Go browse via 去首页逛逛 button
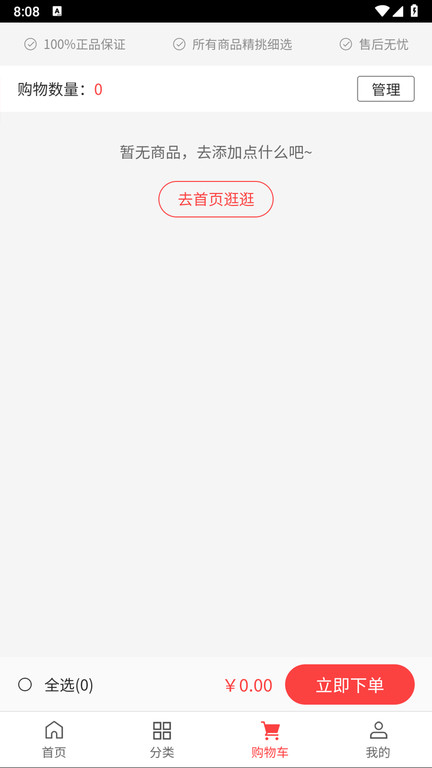The image size is (432, 768). [216, 199]
